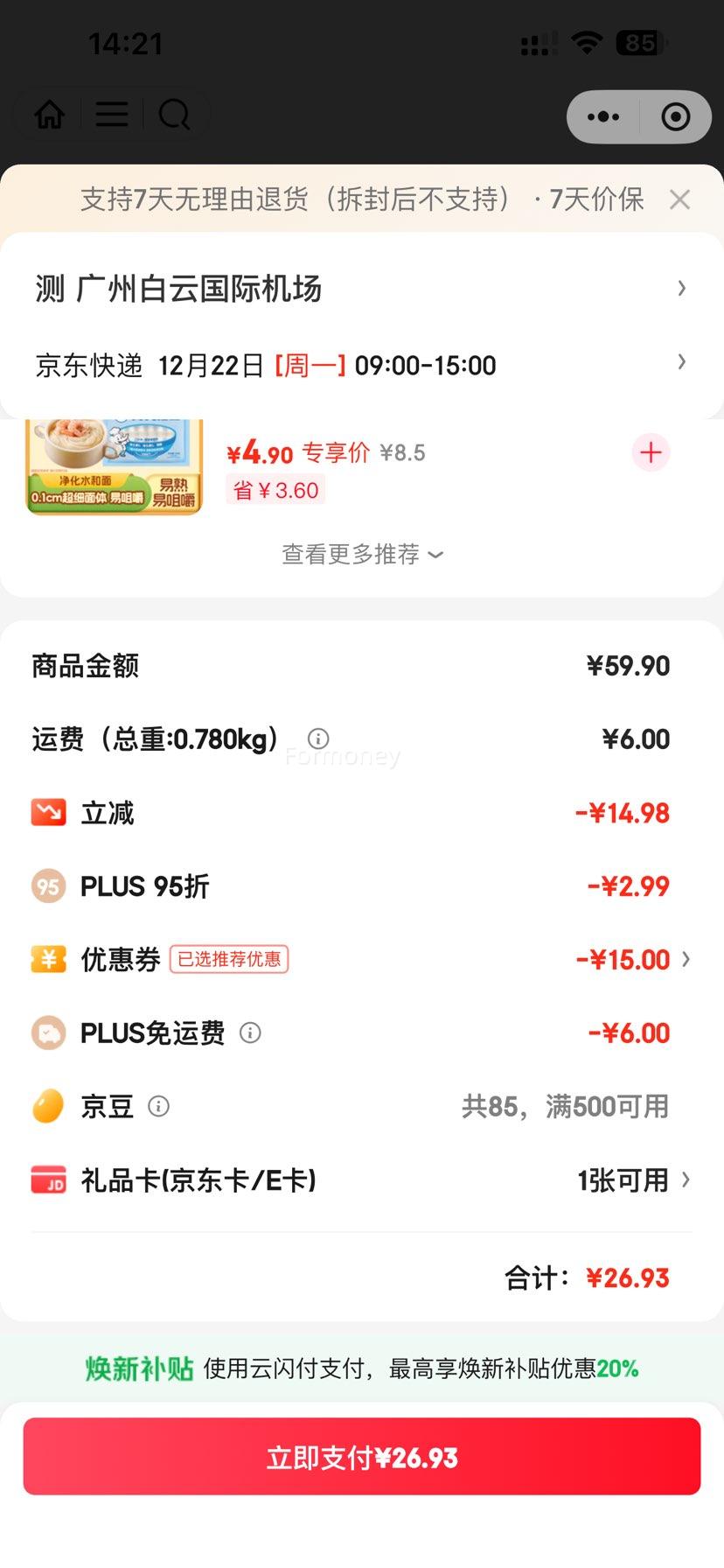Image resolution: width=724 pixels, height=1568 pixels.
Task: Tap the PLUS免运费 shipping icon
Action: pyautogui.click(x=48, y=1032)
